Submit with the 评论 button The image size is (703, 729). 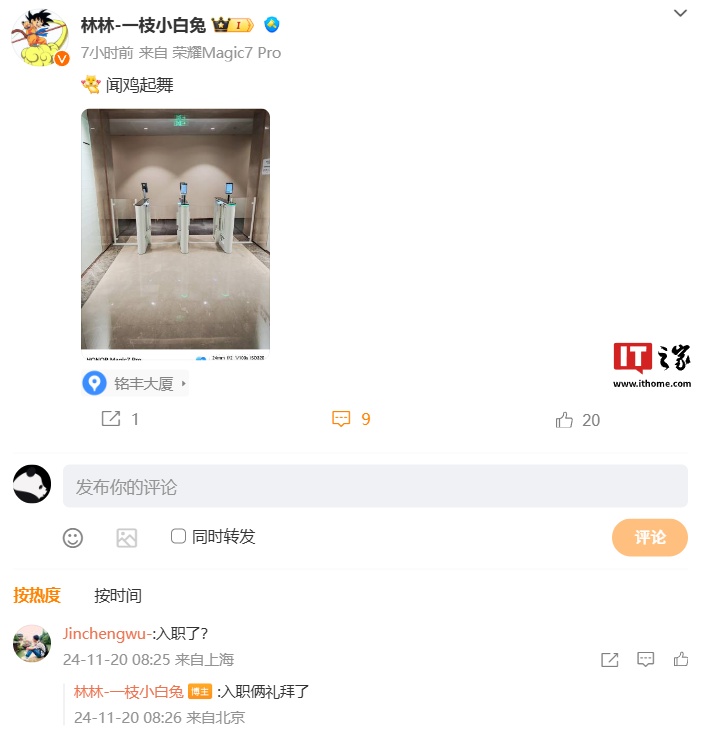coord(649,537)
